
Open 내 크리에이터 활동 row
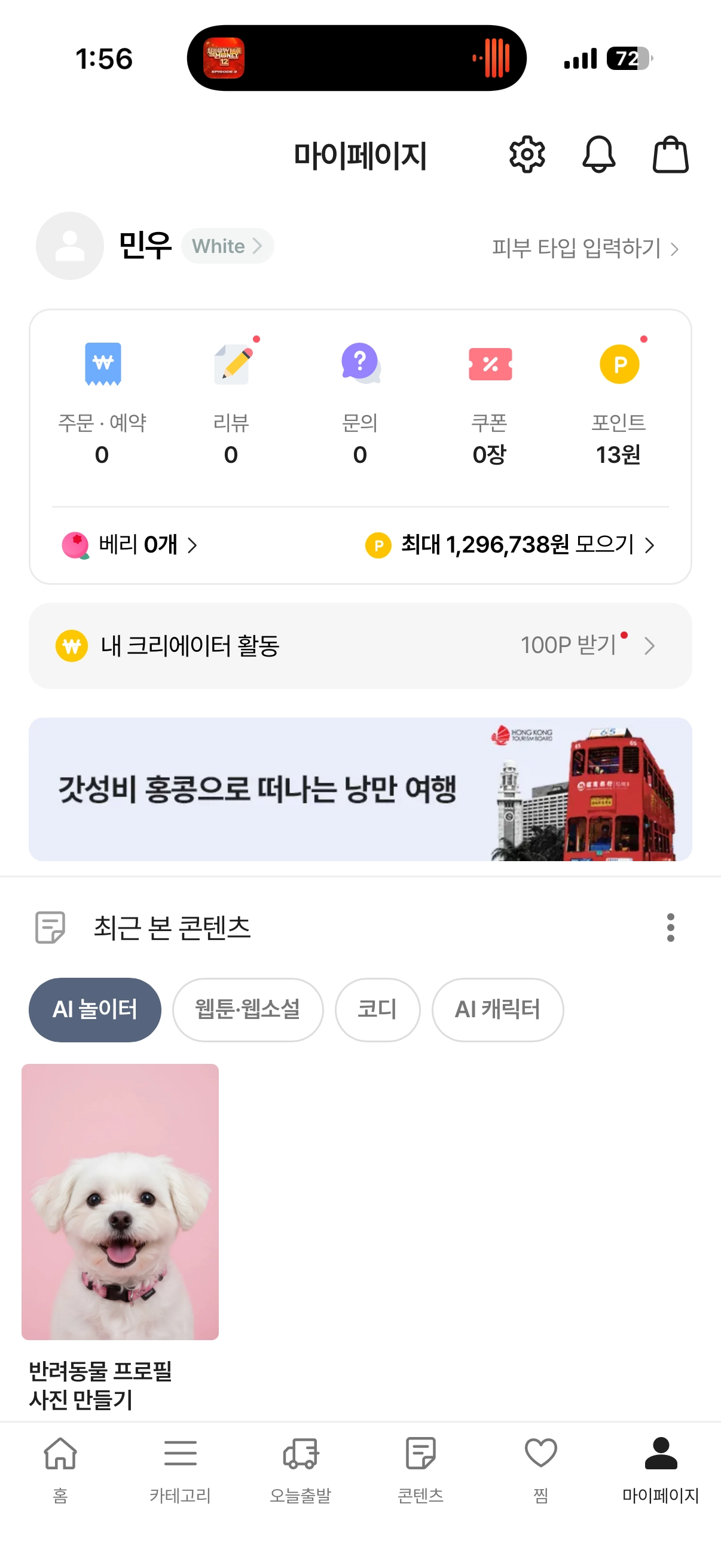tap(360, 646)
